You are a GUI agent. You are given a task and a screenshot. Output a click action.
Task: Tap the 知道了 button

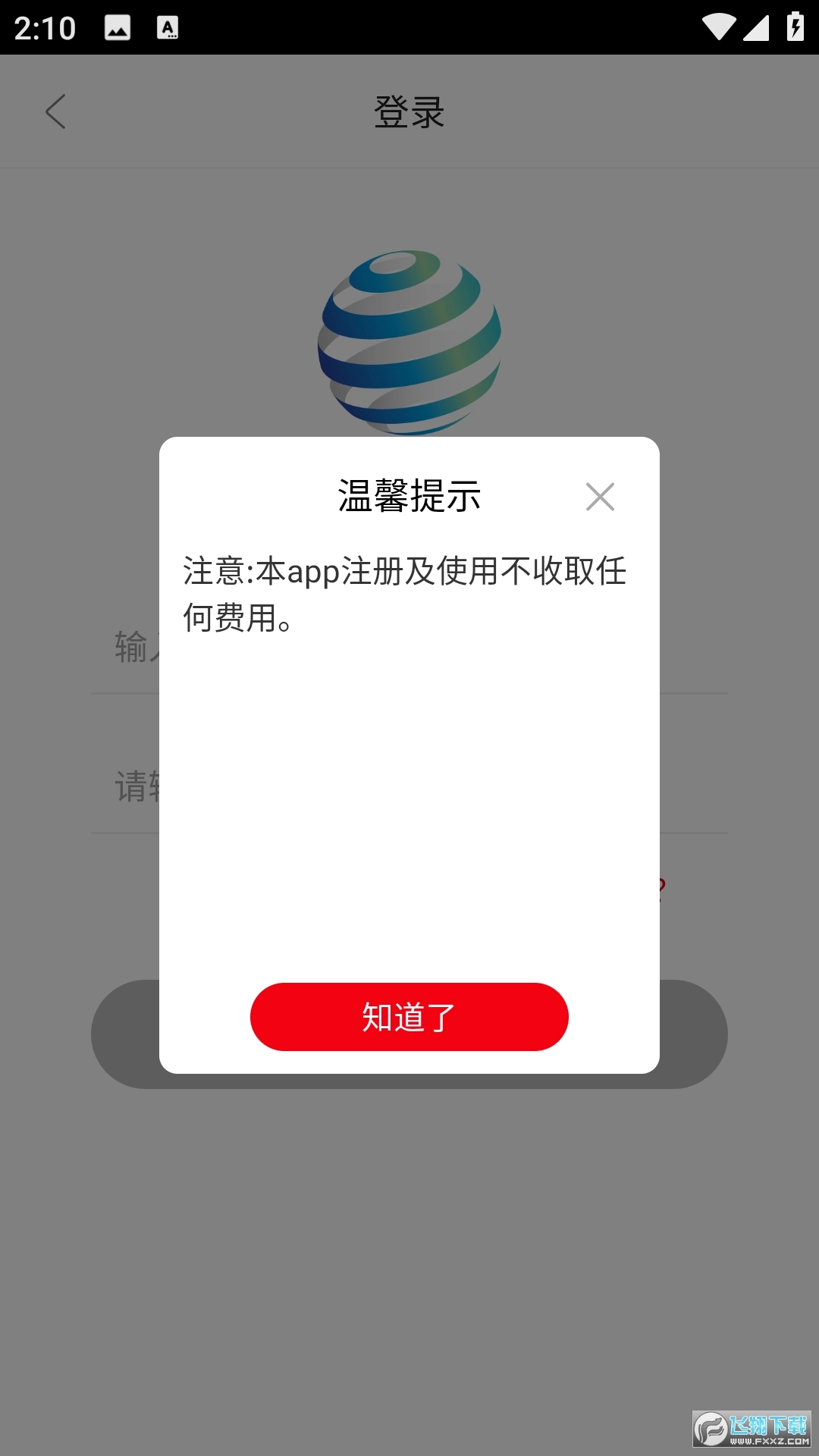[x=409, y=1017]
